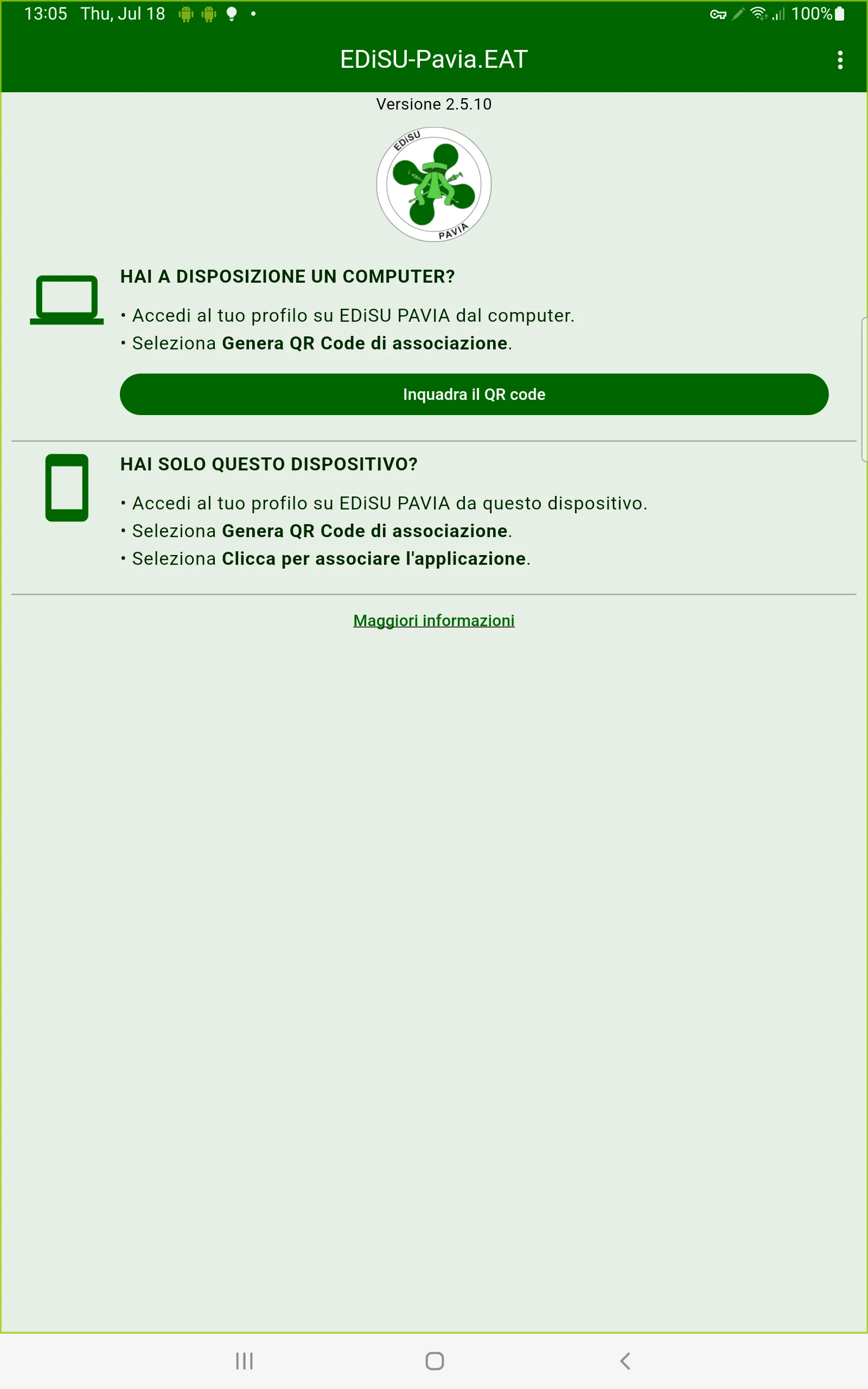Open the Maggiori informazioni link
Image resolution: width=868 pixels, height=1389 pixels.
click(x=433, y=621)
